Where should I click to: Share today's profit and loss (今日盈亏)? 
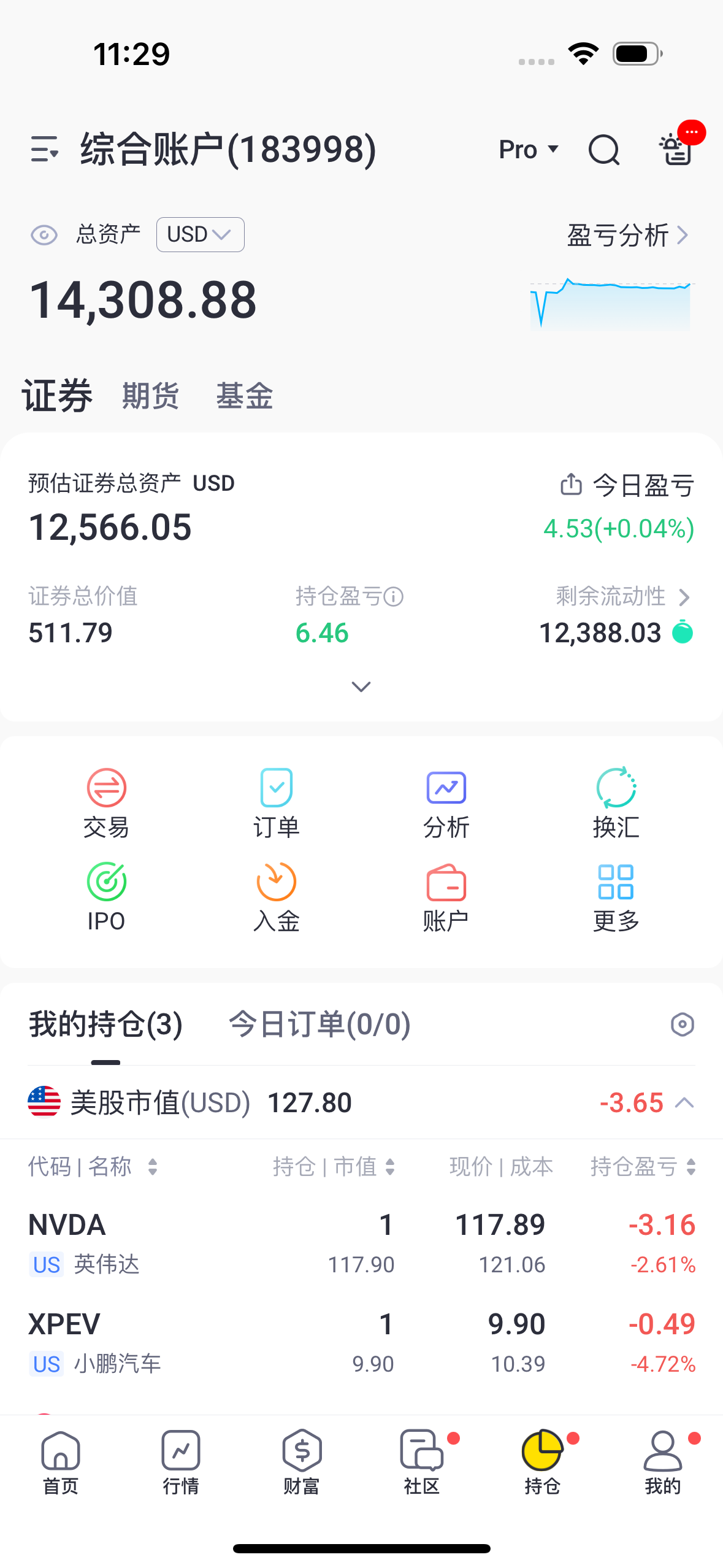[571, 485]
